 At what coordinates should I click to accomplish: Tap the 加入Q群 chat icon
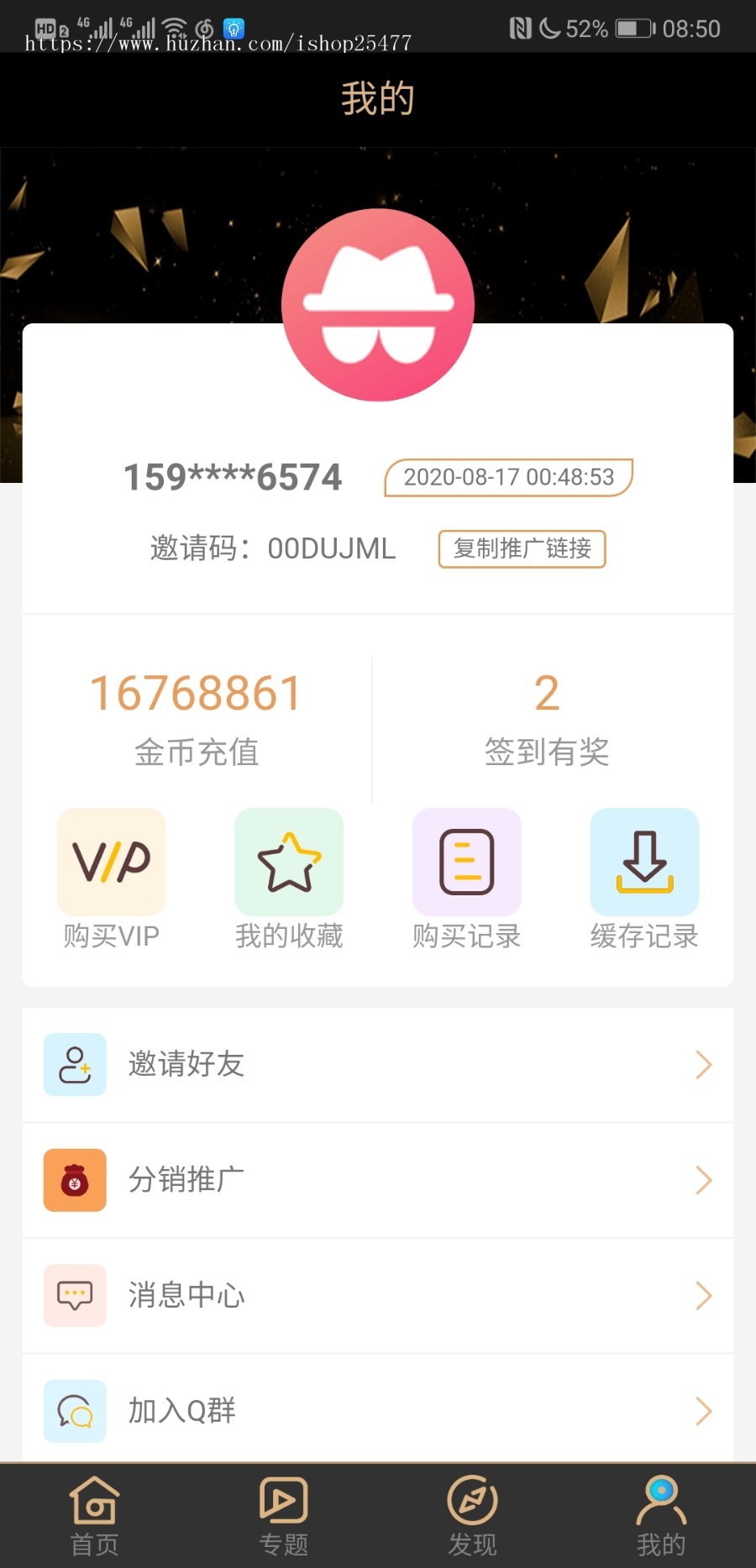point(74,1411)
